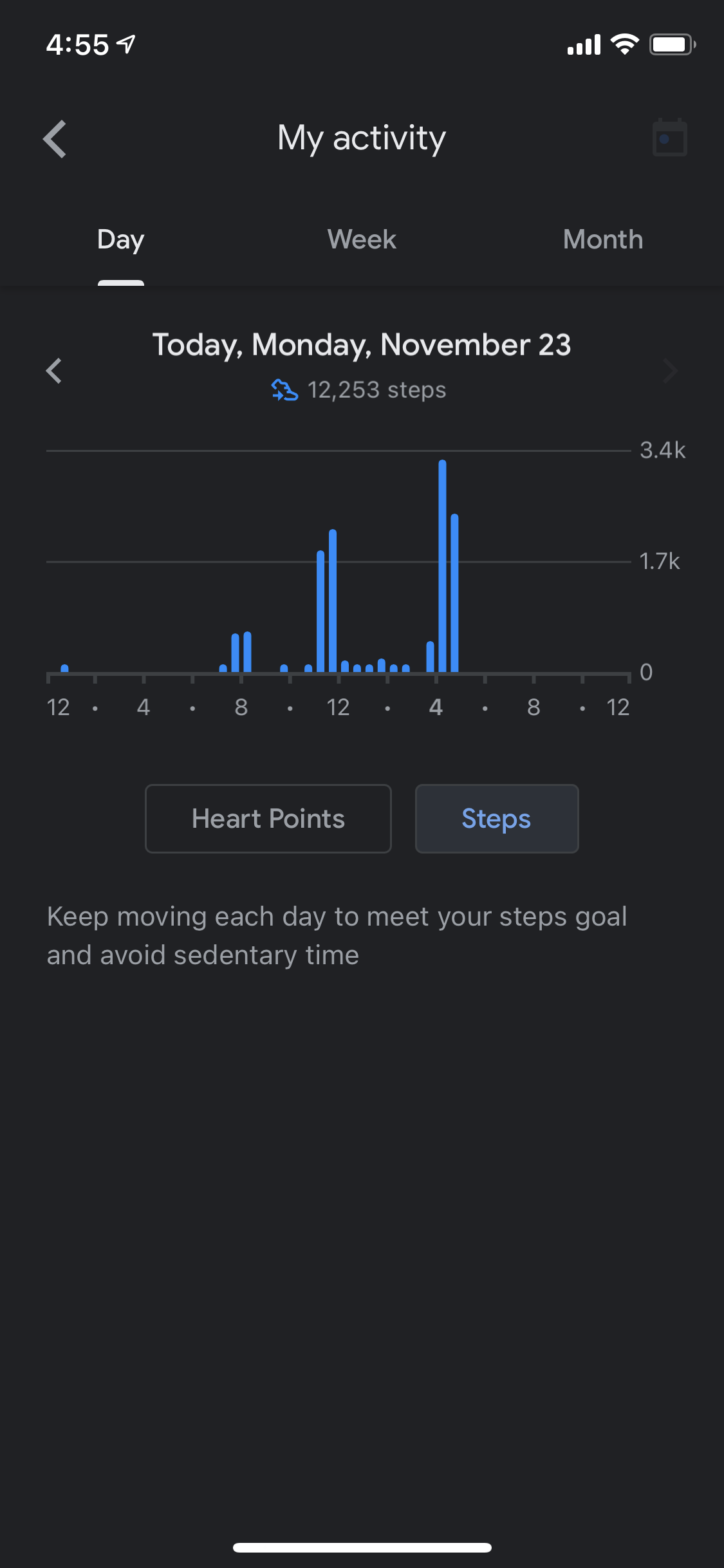Select the Day tab
This screenshot has height=1568, width=724.
[x=120, y=240]
